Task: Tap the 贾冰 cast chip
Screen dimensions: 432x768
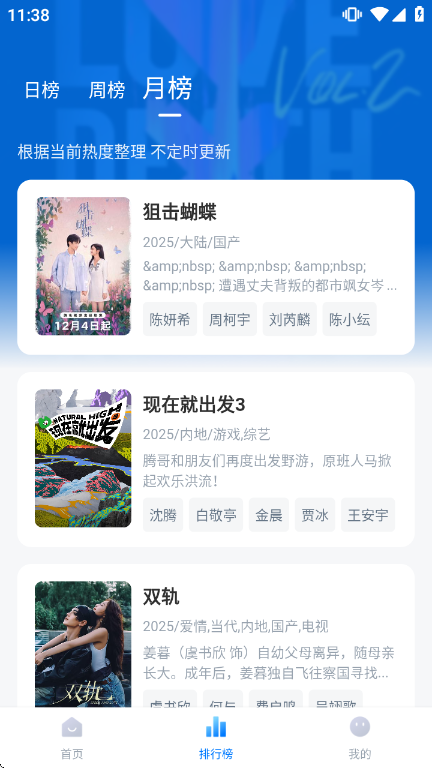Action: tap(315, 515)
